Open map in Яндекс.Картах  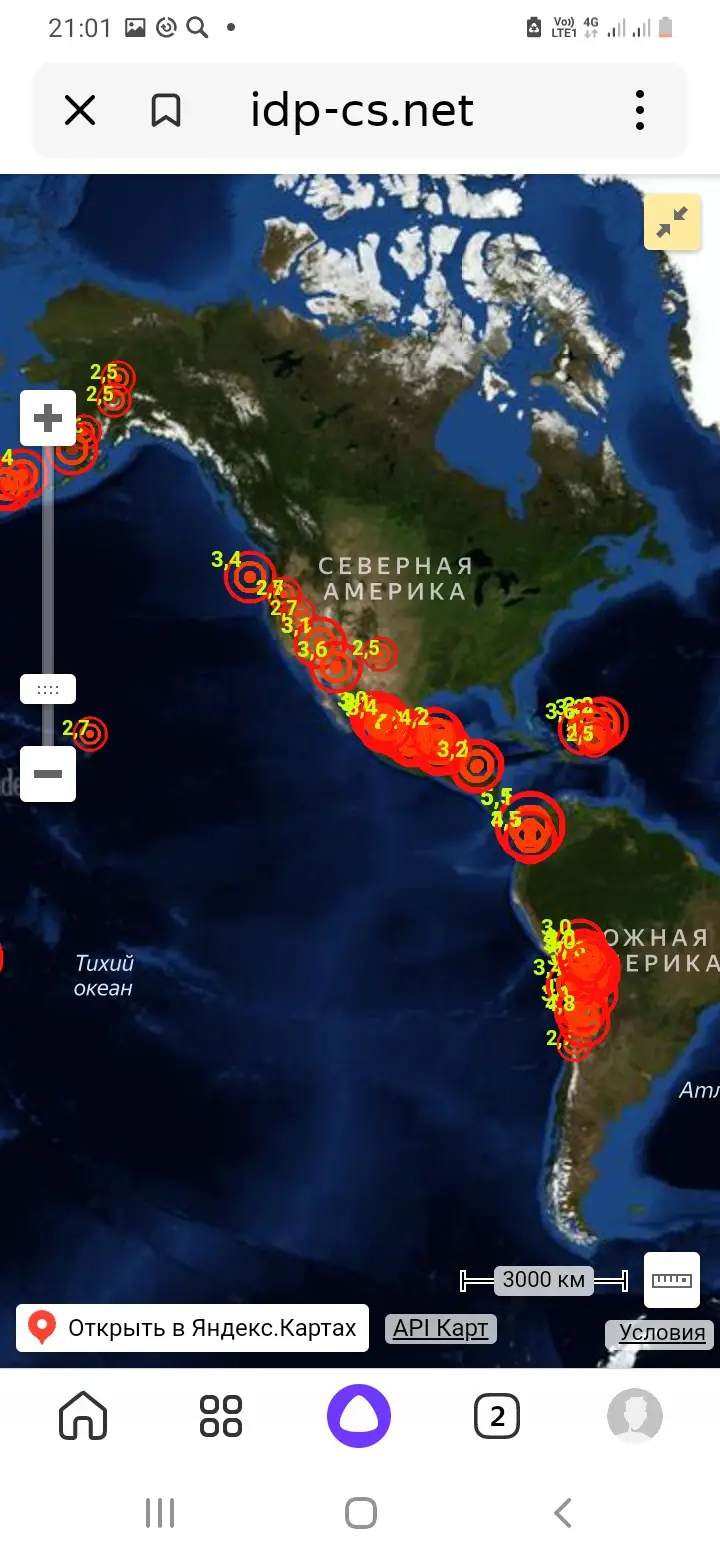(192, 1328)
